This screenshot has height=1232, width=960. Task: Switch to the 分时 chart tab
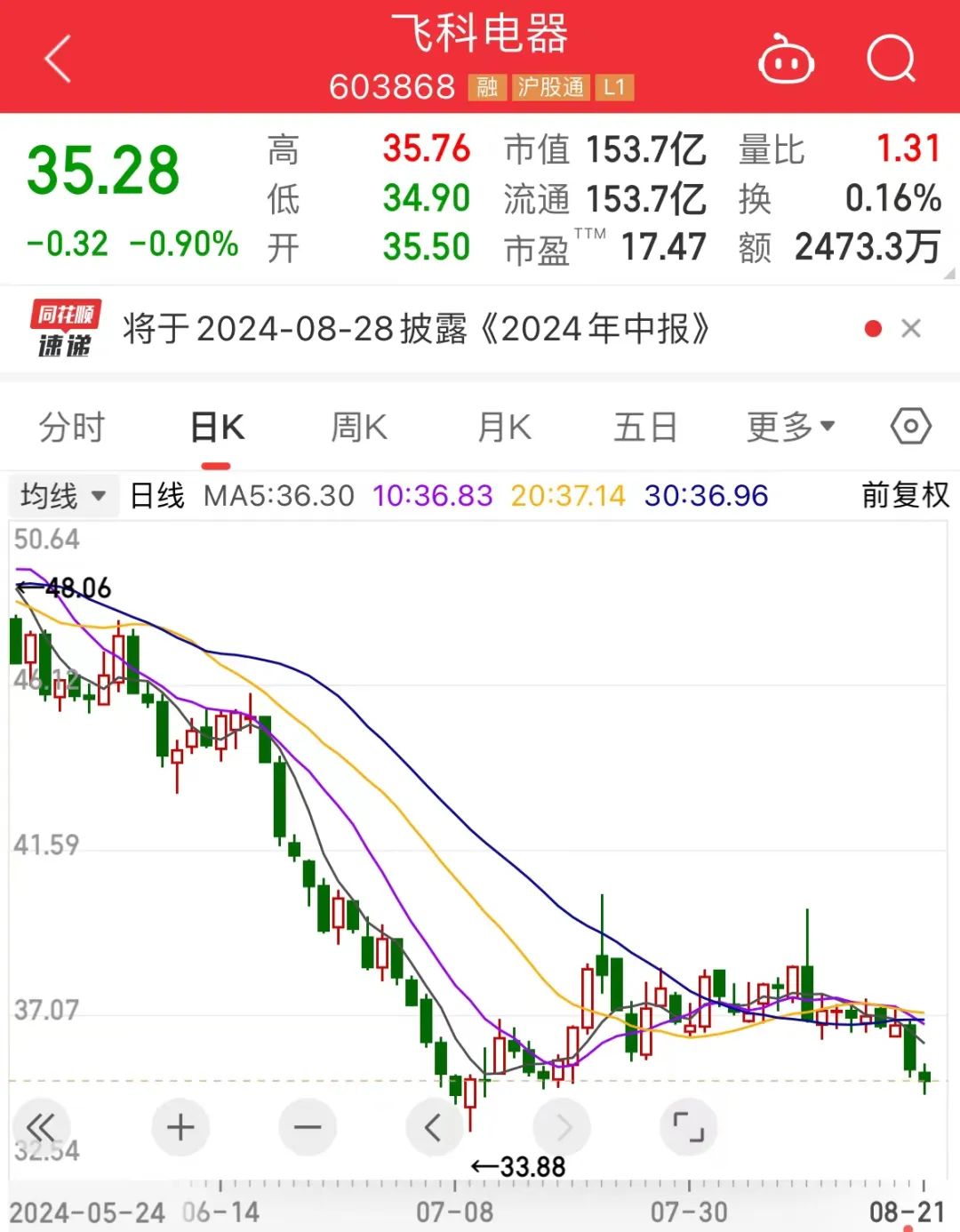click(x=71, y=428)
